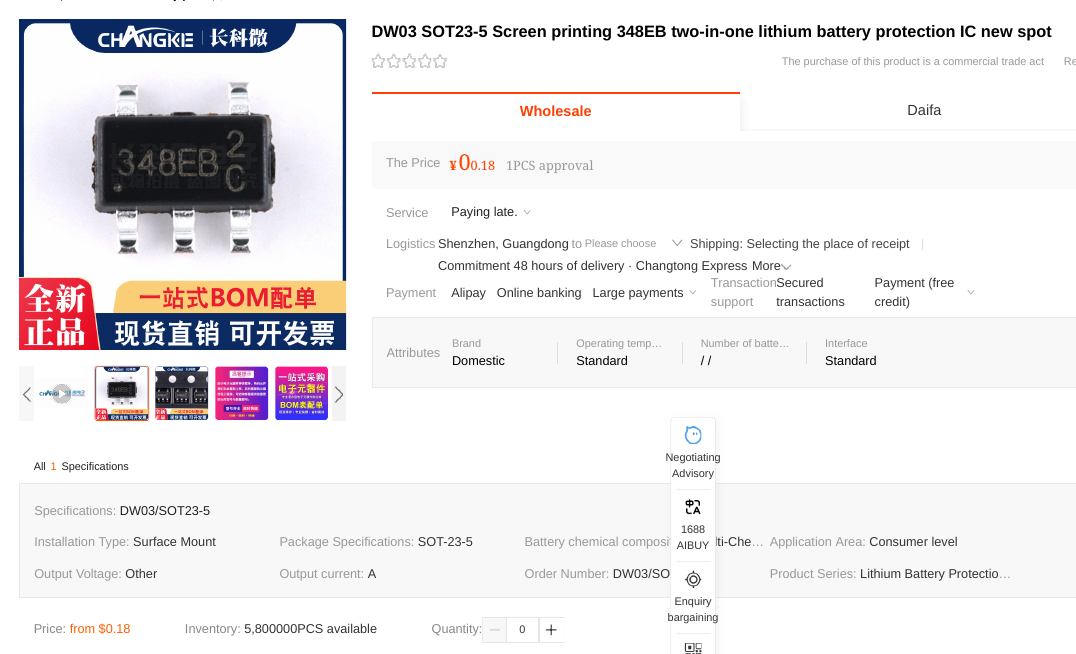Image resolution: width=1076 pixels, height=654 pixels.
Task: Expand More logistics options
Action: (772, 266)
